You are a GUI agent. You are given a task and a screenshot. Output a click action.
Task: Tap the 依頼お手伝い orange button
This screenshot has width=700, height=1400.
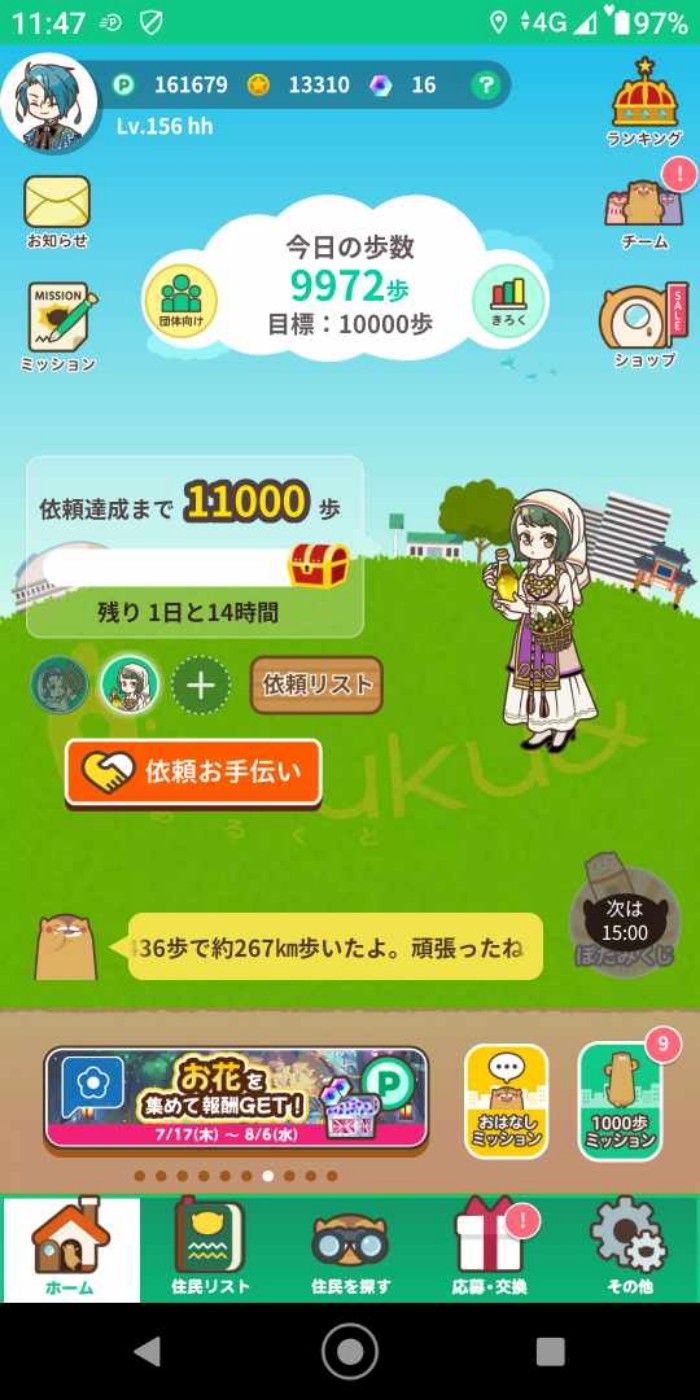point(194,772)
